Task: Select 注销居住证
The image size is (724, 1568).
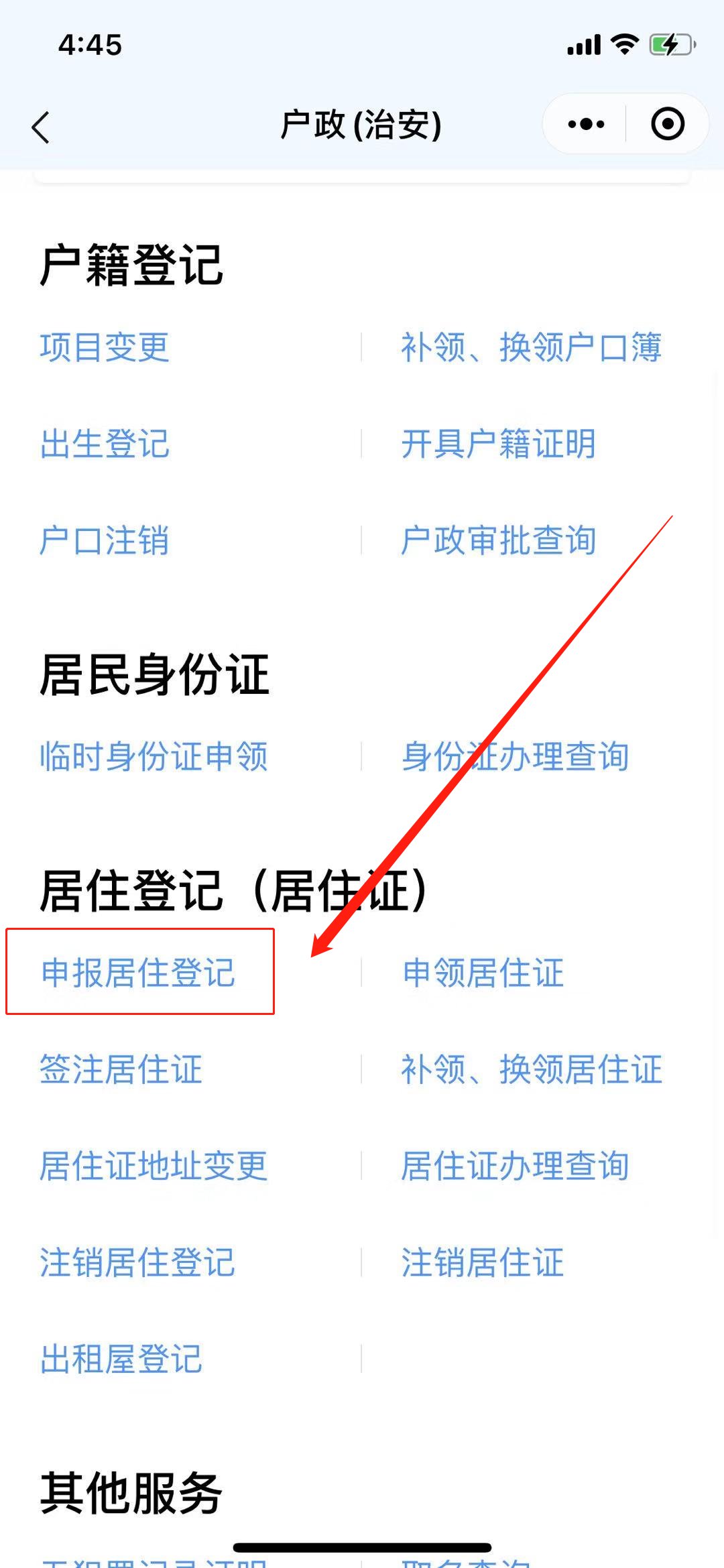Action: click(483, 1262)
